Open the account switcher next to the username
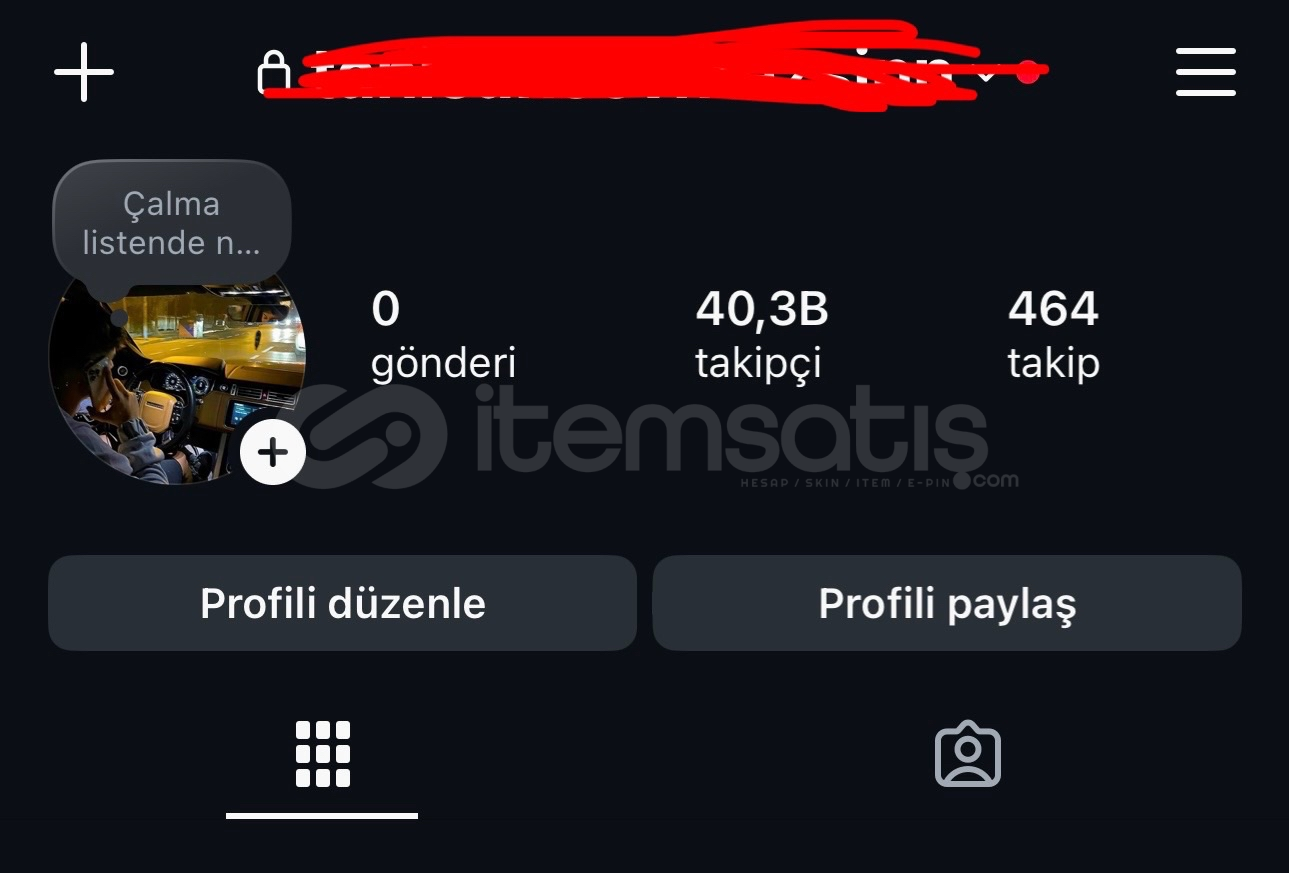 (985, 72)
